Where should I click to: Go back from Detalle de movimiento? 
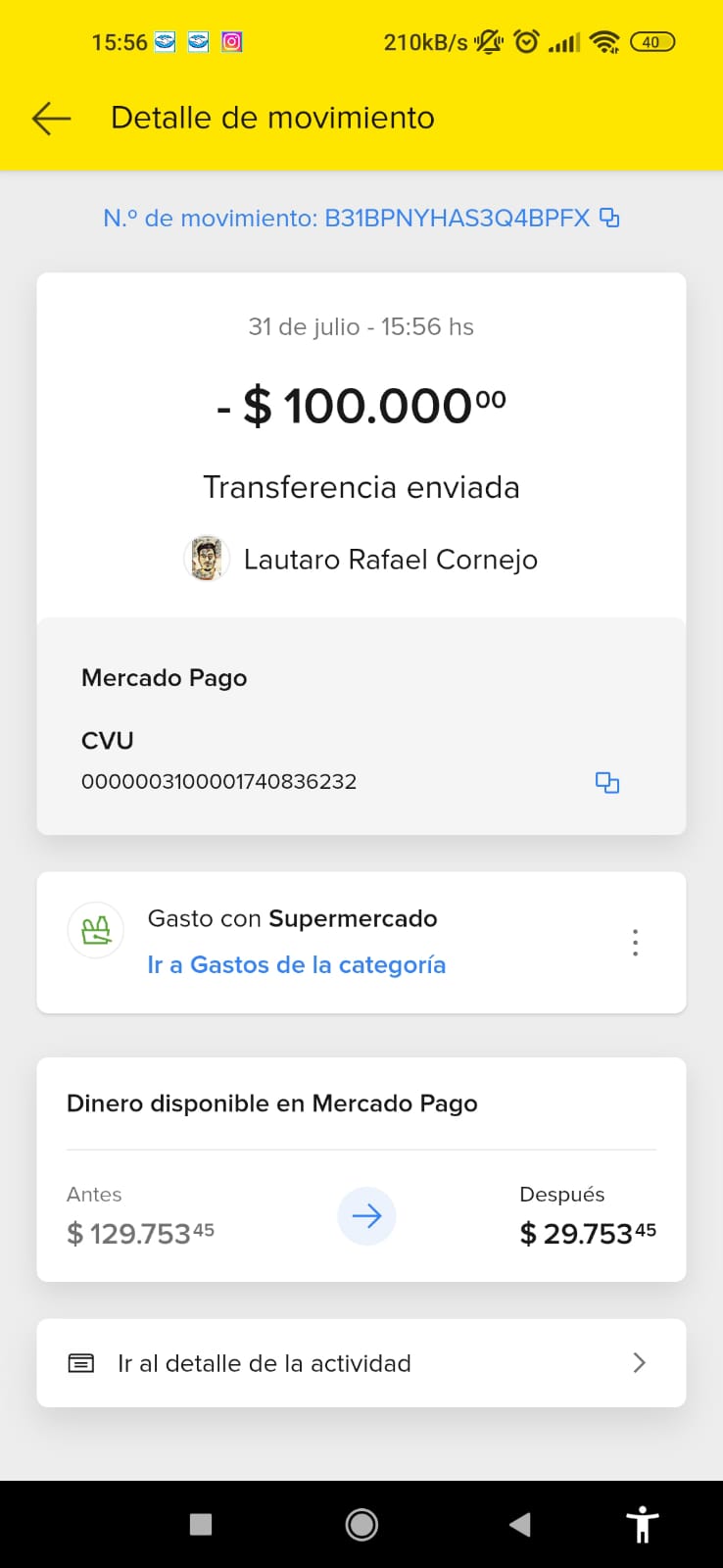tap(52, 119)
